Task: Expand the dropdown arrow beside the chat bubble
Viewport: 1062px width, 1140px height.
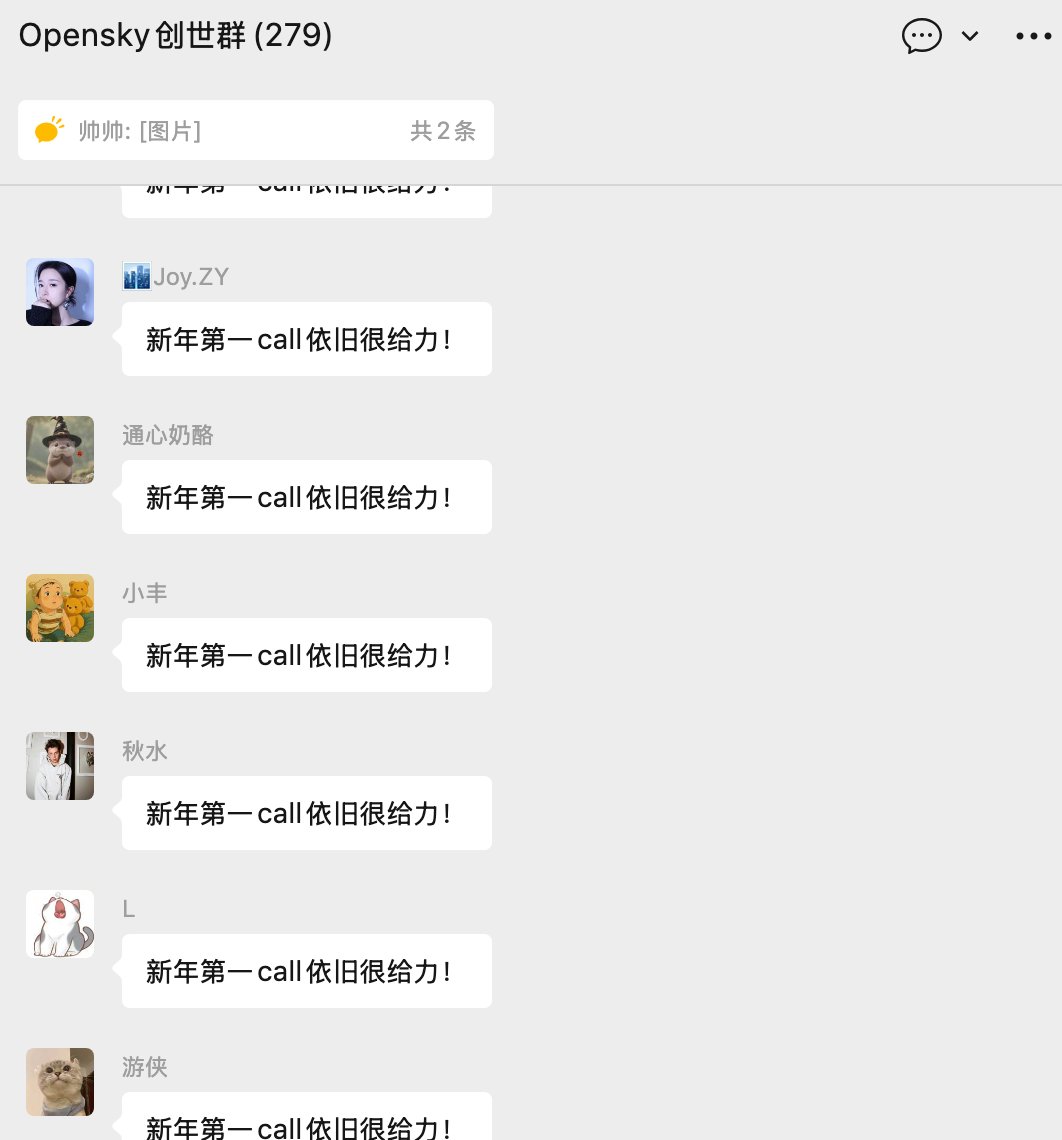Action: tap(969, 36)
